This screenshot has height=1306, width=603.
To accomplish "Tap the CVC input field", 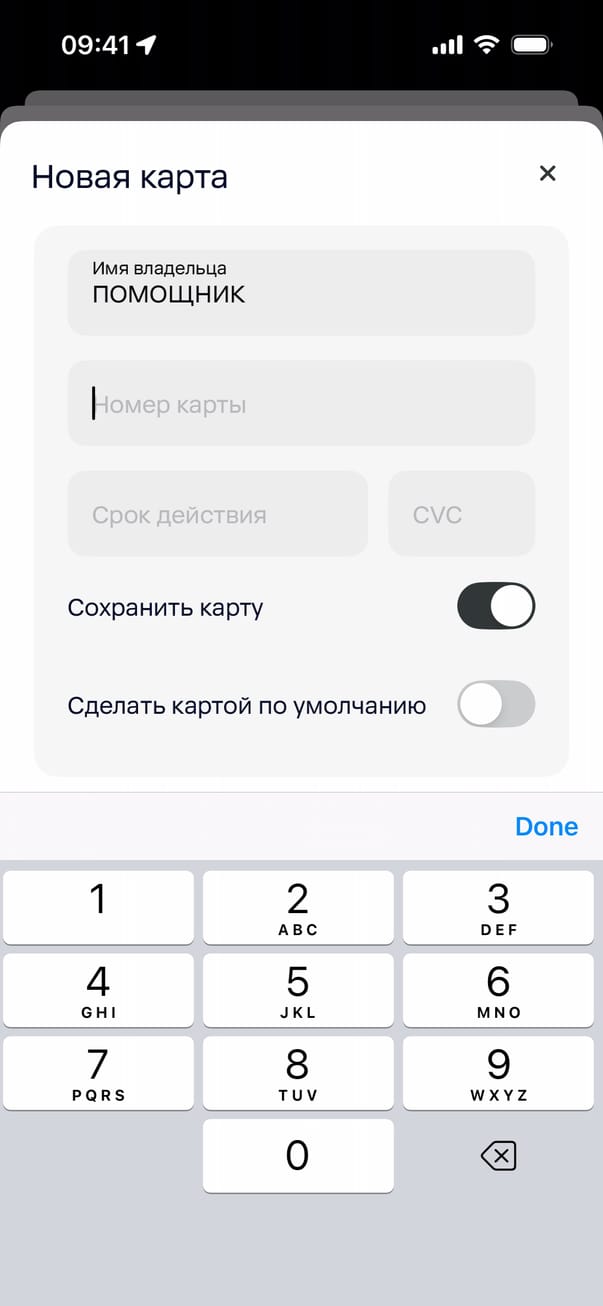I will click(x=461, y=514).
